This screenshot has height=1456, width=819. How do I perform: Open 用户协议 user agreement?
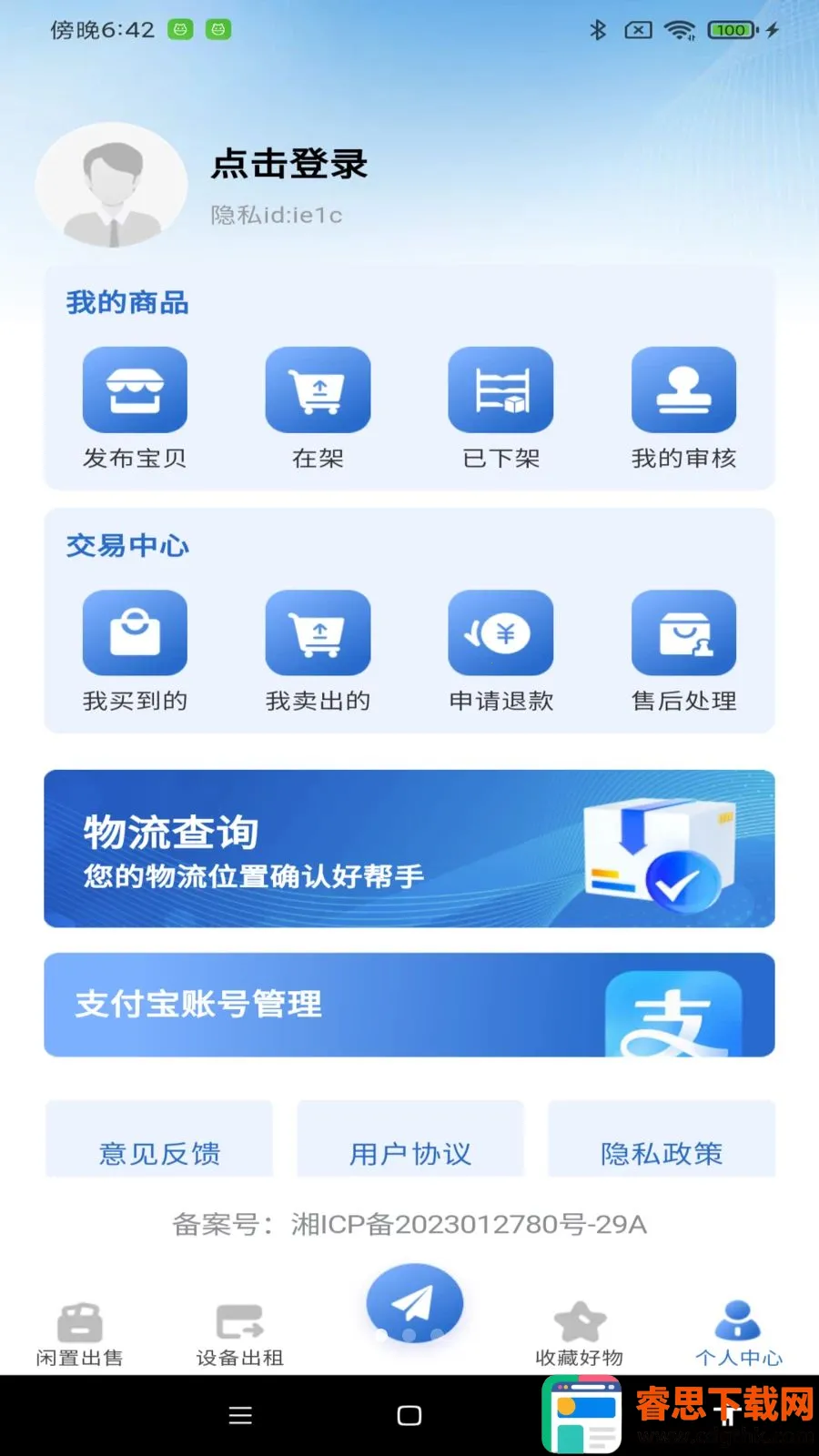point(410,1139)
